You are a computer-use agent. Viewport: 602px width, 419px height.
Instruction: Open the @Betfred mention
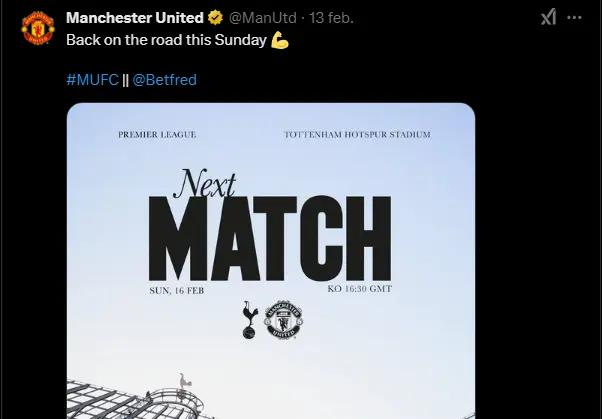coord(164,79)
